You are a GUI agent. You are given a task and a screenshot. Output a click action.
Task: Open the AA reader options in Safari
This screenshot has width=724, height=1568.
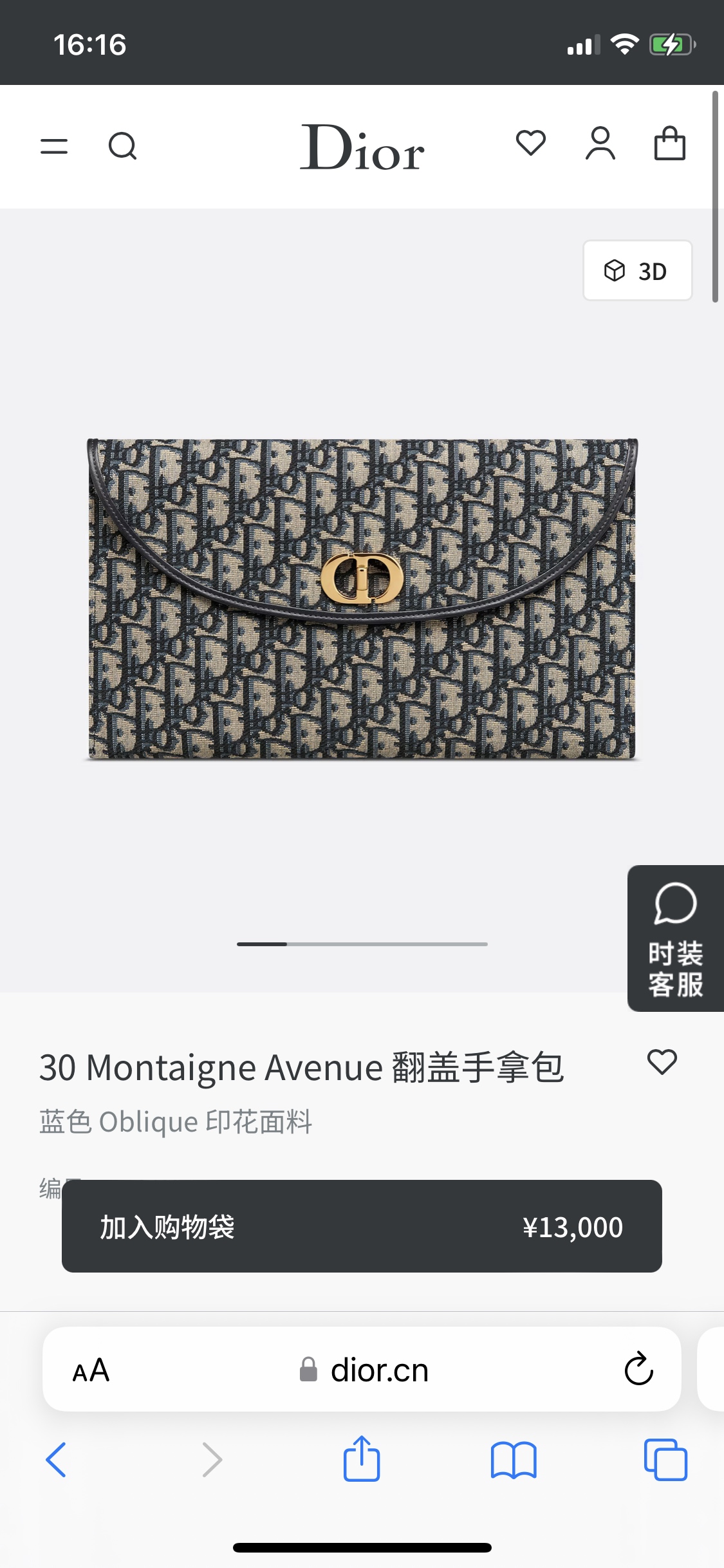(x=91, y=1370)
